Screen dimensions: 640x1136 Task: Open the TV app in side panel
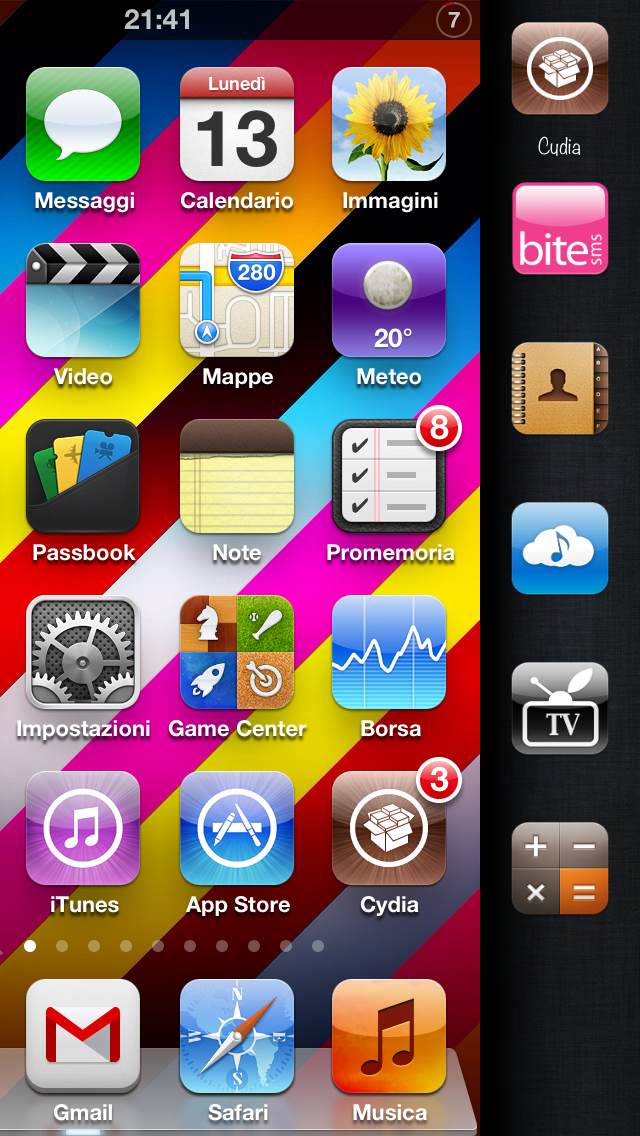pyautogui.click(x=560, y=708)
